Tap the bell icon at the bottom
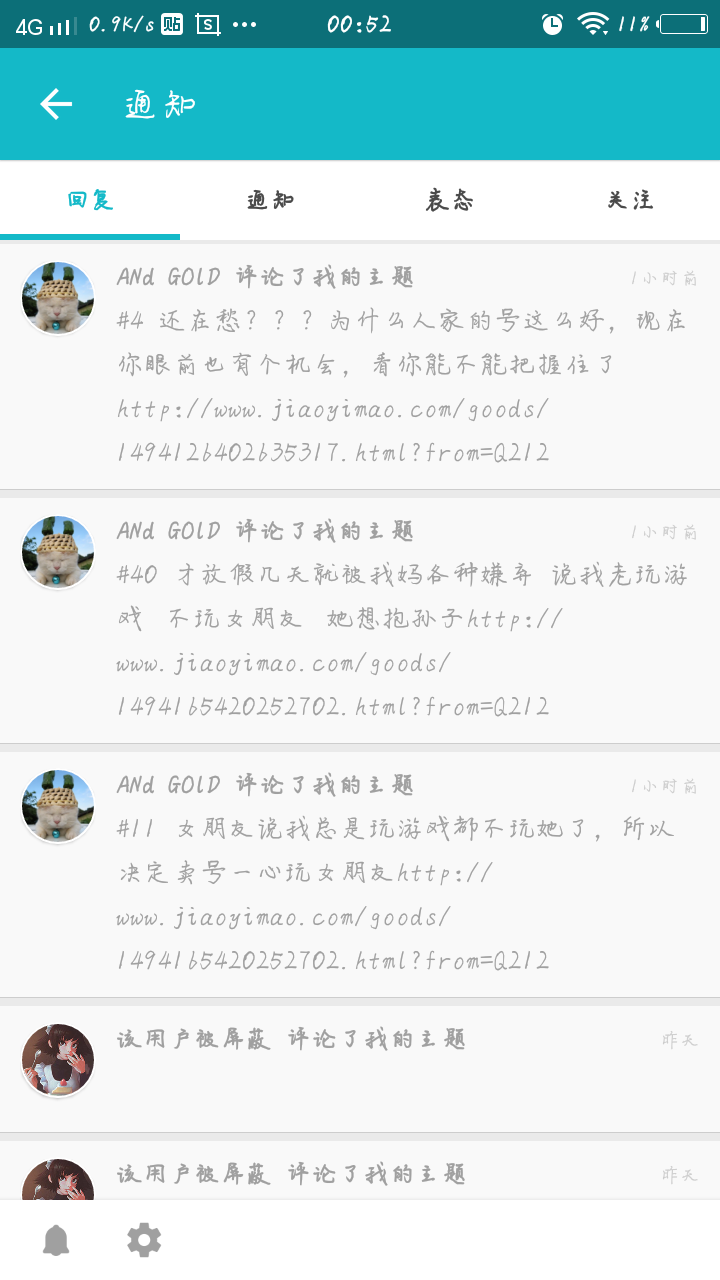Viewport: 720px width, 1280px height. tap(56, 1240)
